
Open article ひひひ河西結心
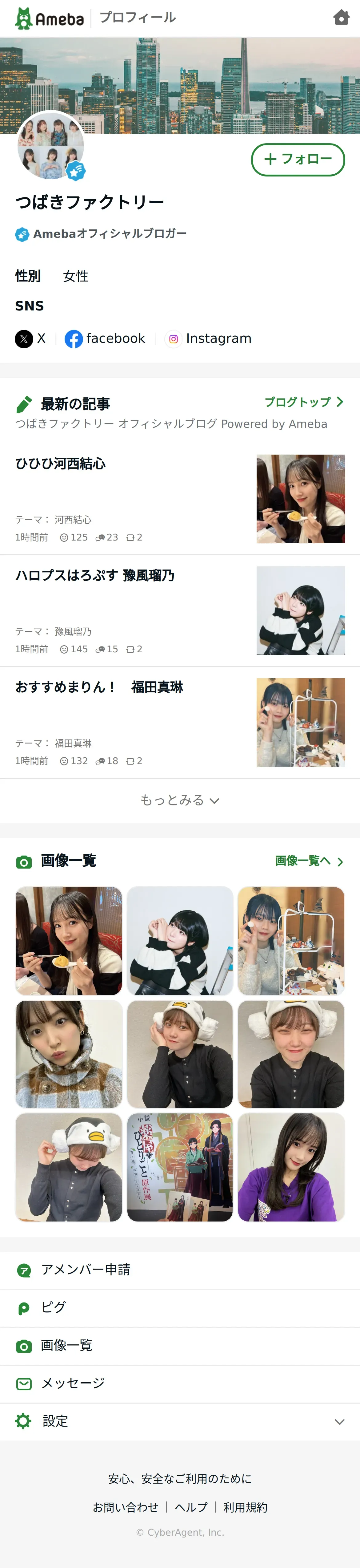180,499
